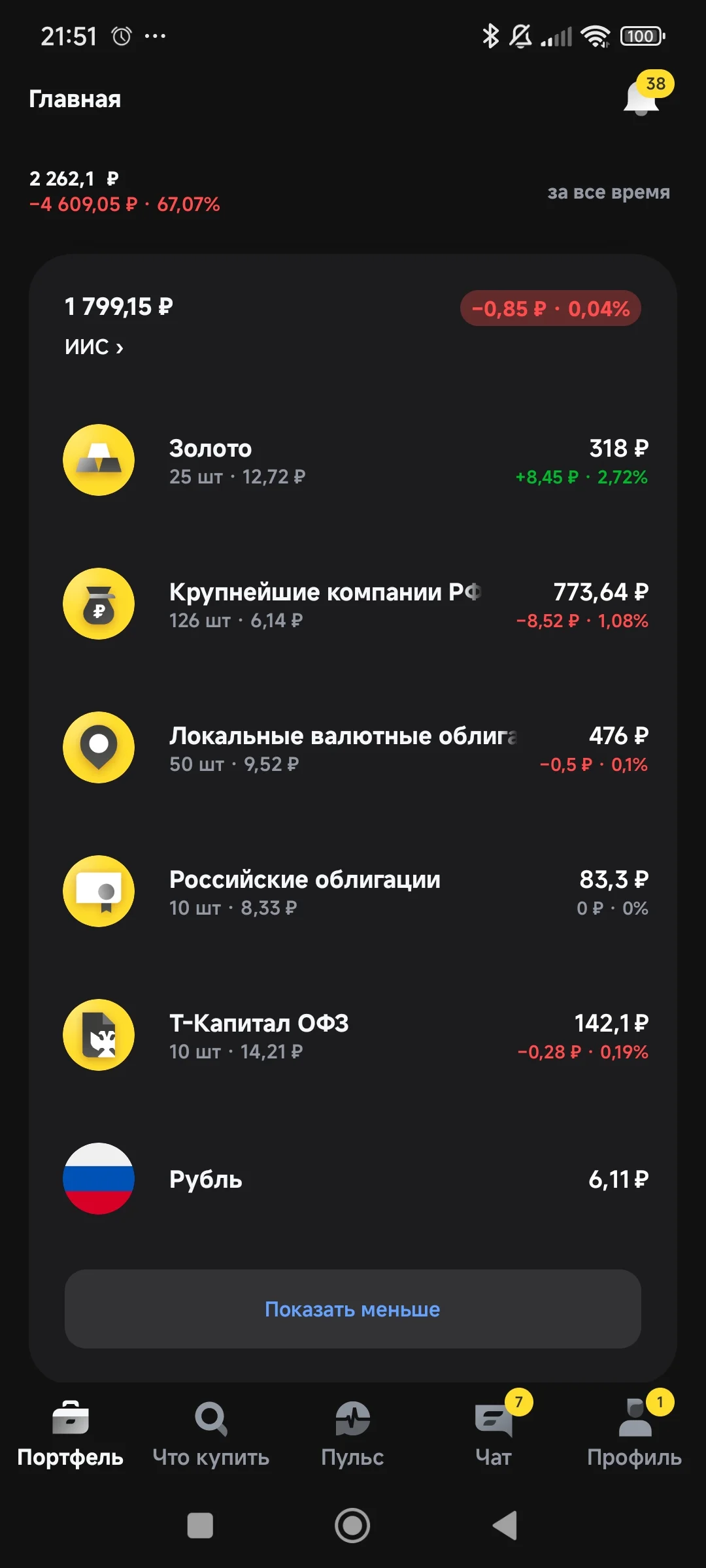This screenshot has height=1568, width=706.
Task: Open the Рубль currency balance
Action: (353, 1179)
